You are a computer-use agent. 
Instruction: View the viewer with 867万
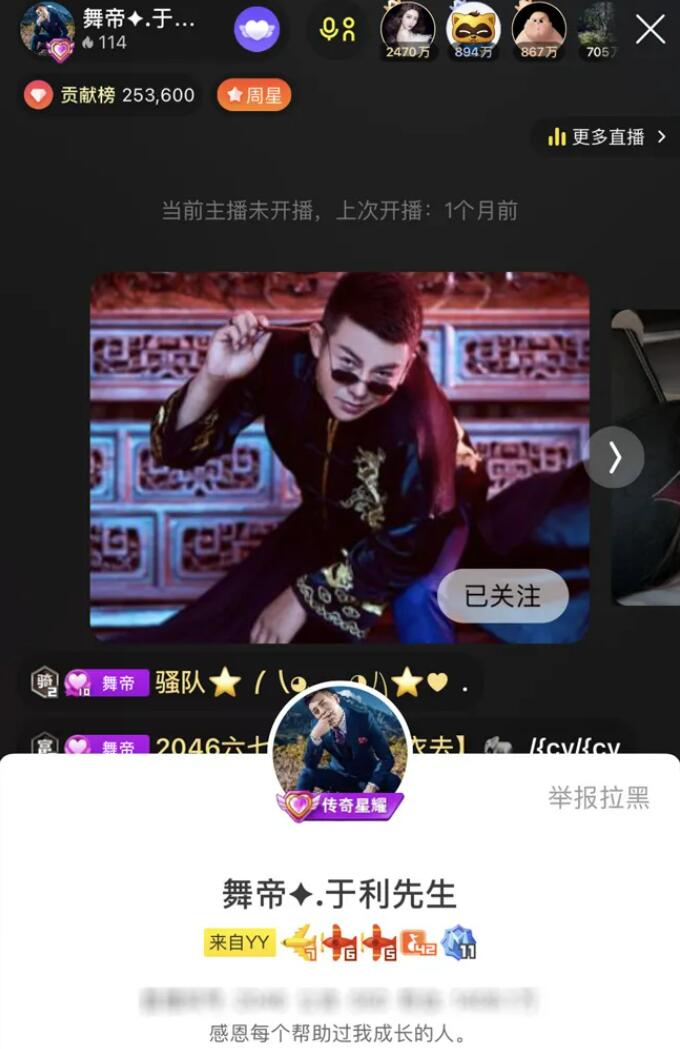pos(538,28)
